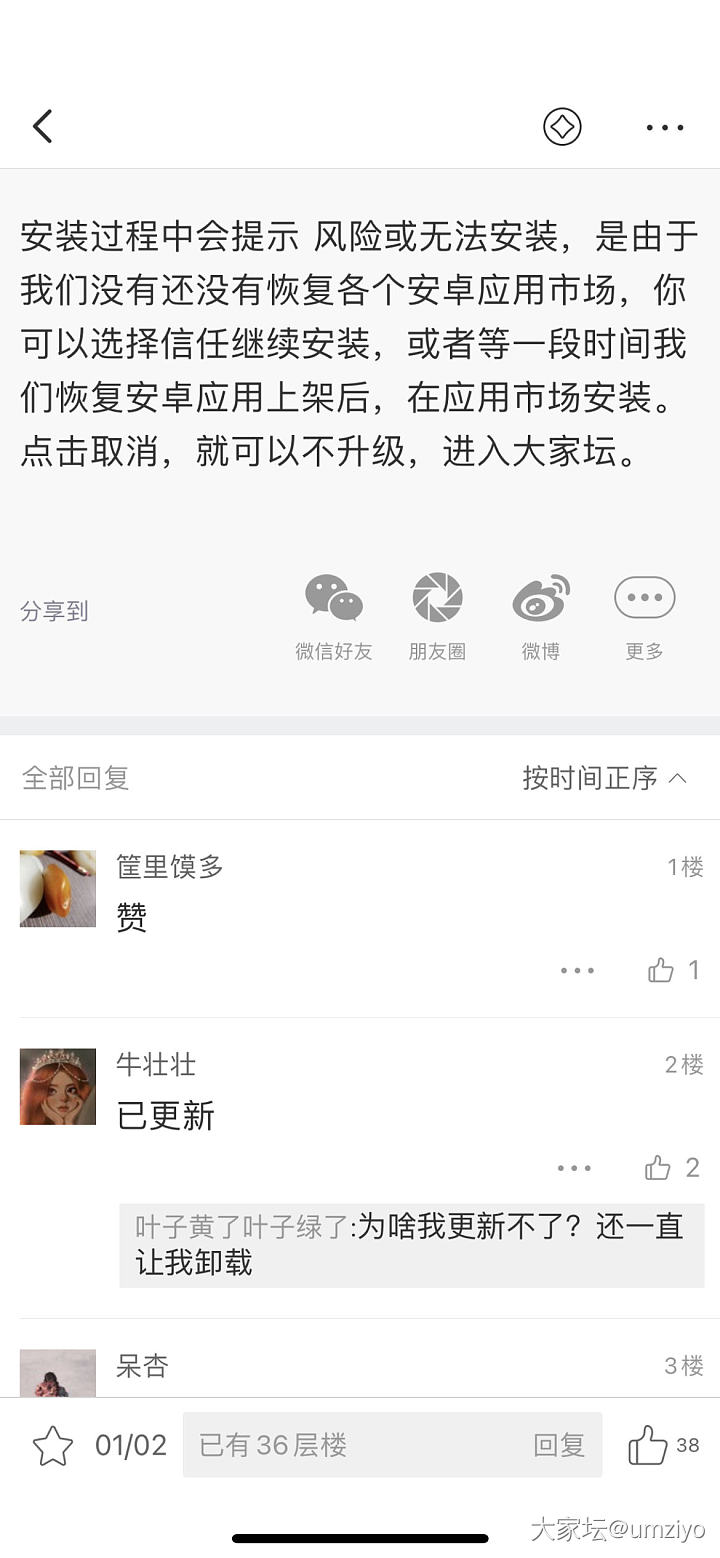This screenshot has width=720, height=1558.
Task: Open the overflow menu in the header
Action: coord(664,127)
